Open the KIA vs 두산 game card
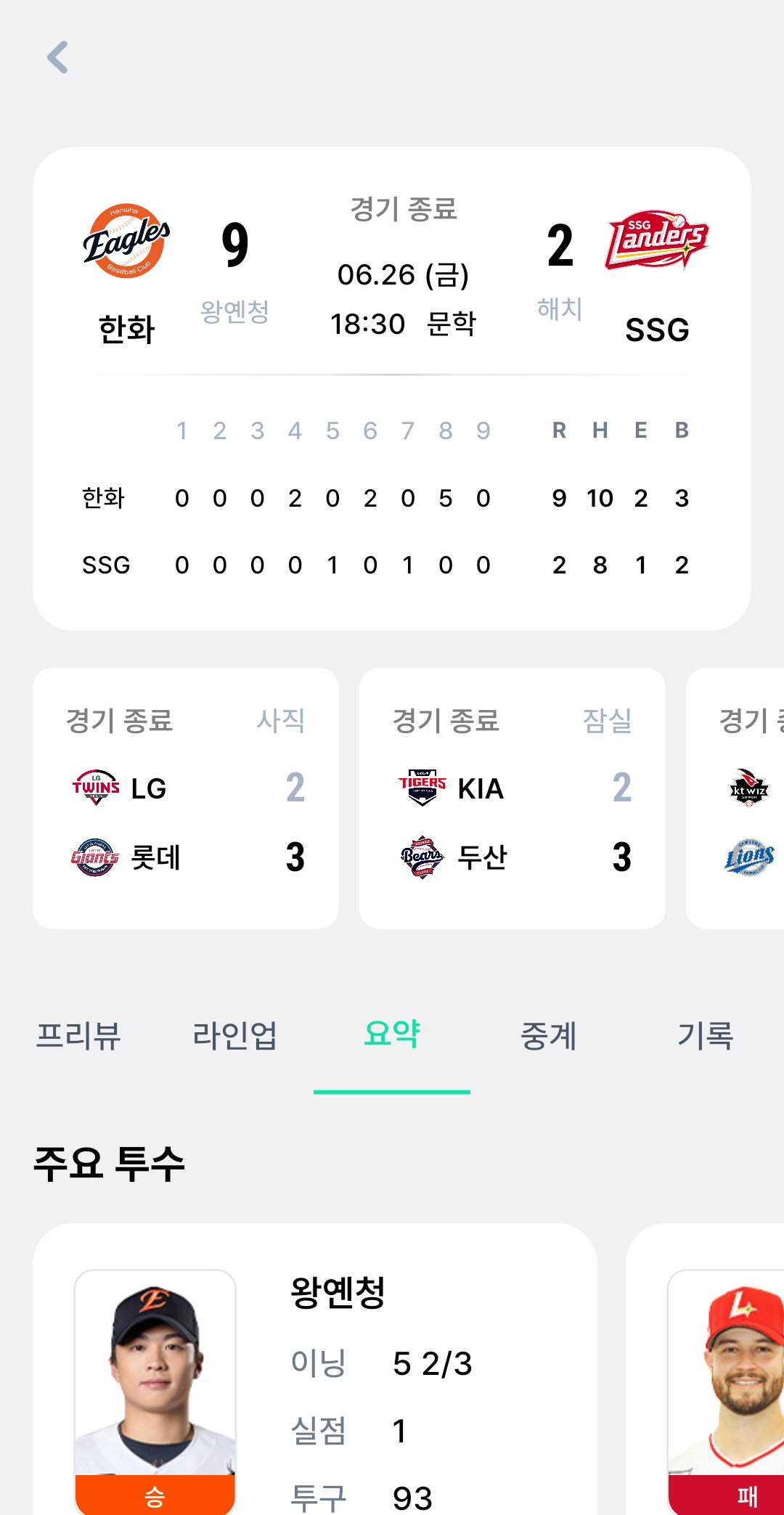784x1515 pixels. [x=513, y=798]
